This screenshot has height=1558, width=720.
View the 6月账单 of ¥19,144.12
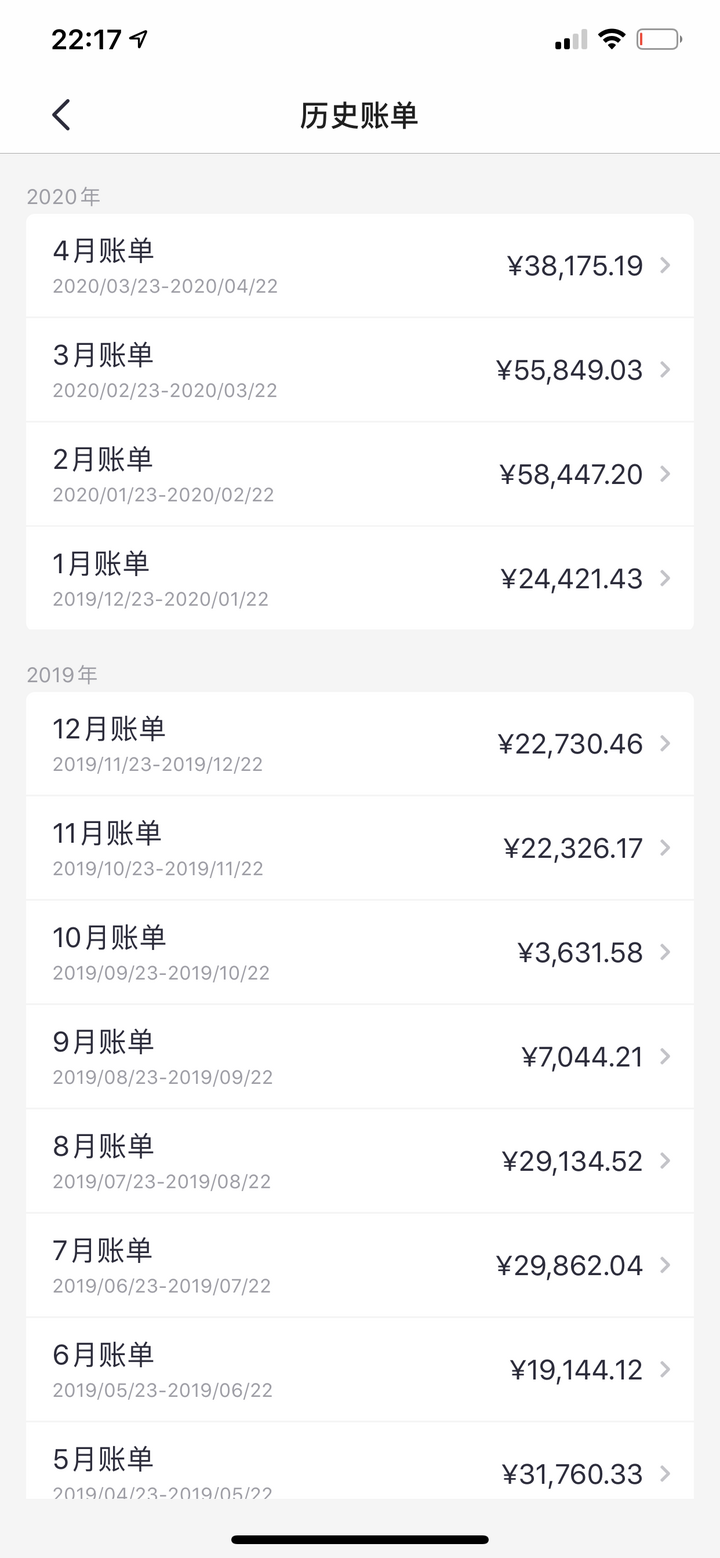tap(360, 1369)
